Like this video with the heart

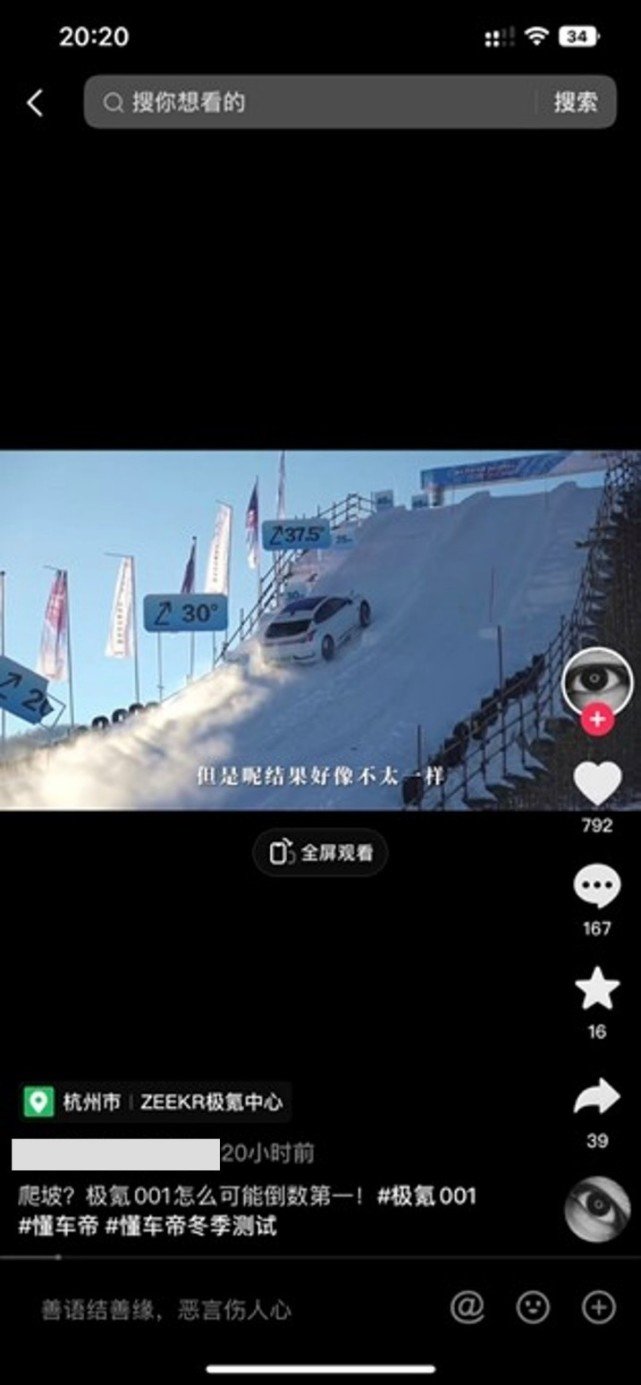(x=597, y=783)
